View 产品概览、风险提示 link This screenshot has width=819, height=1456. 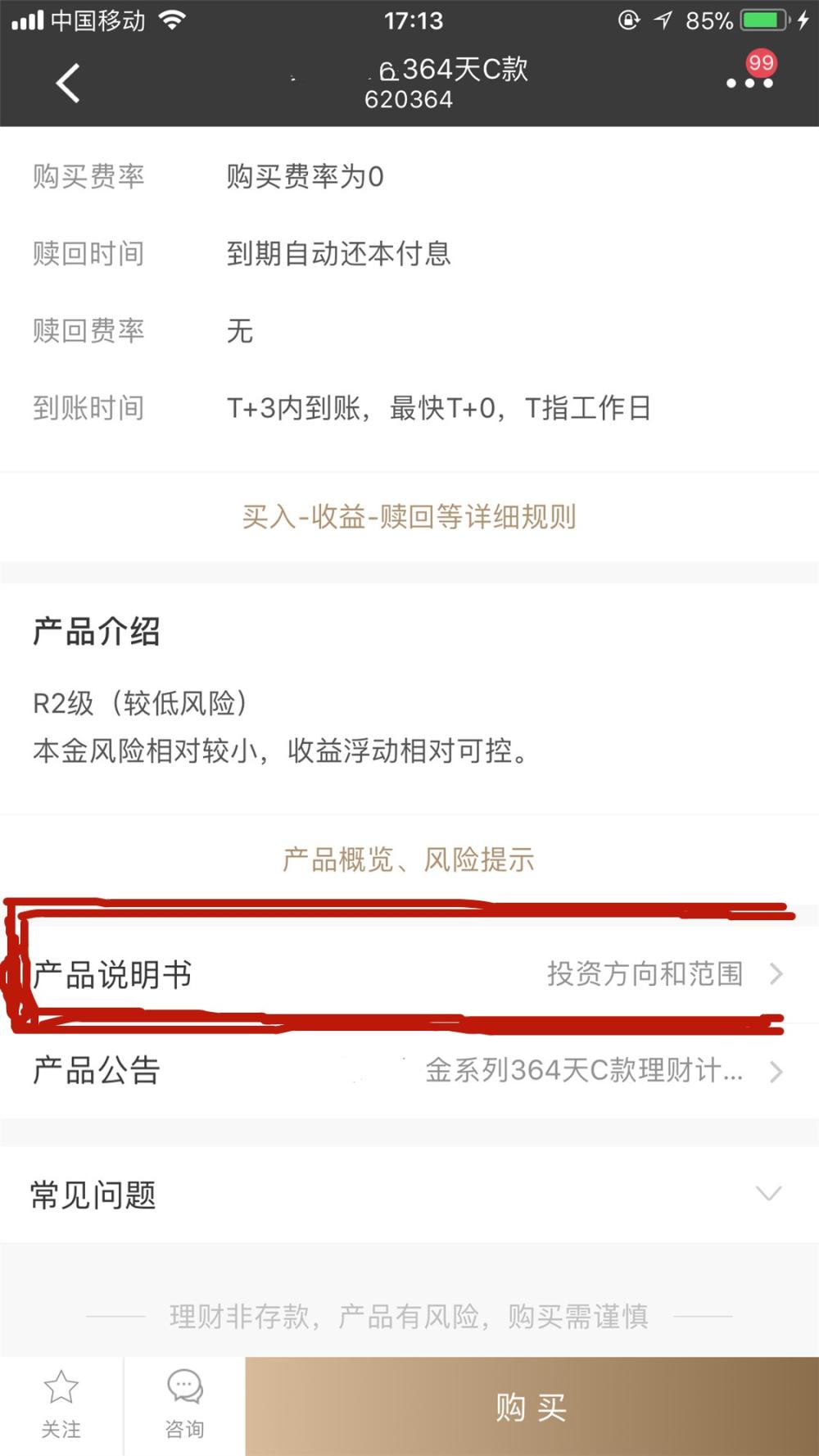[x=409, y=860]
